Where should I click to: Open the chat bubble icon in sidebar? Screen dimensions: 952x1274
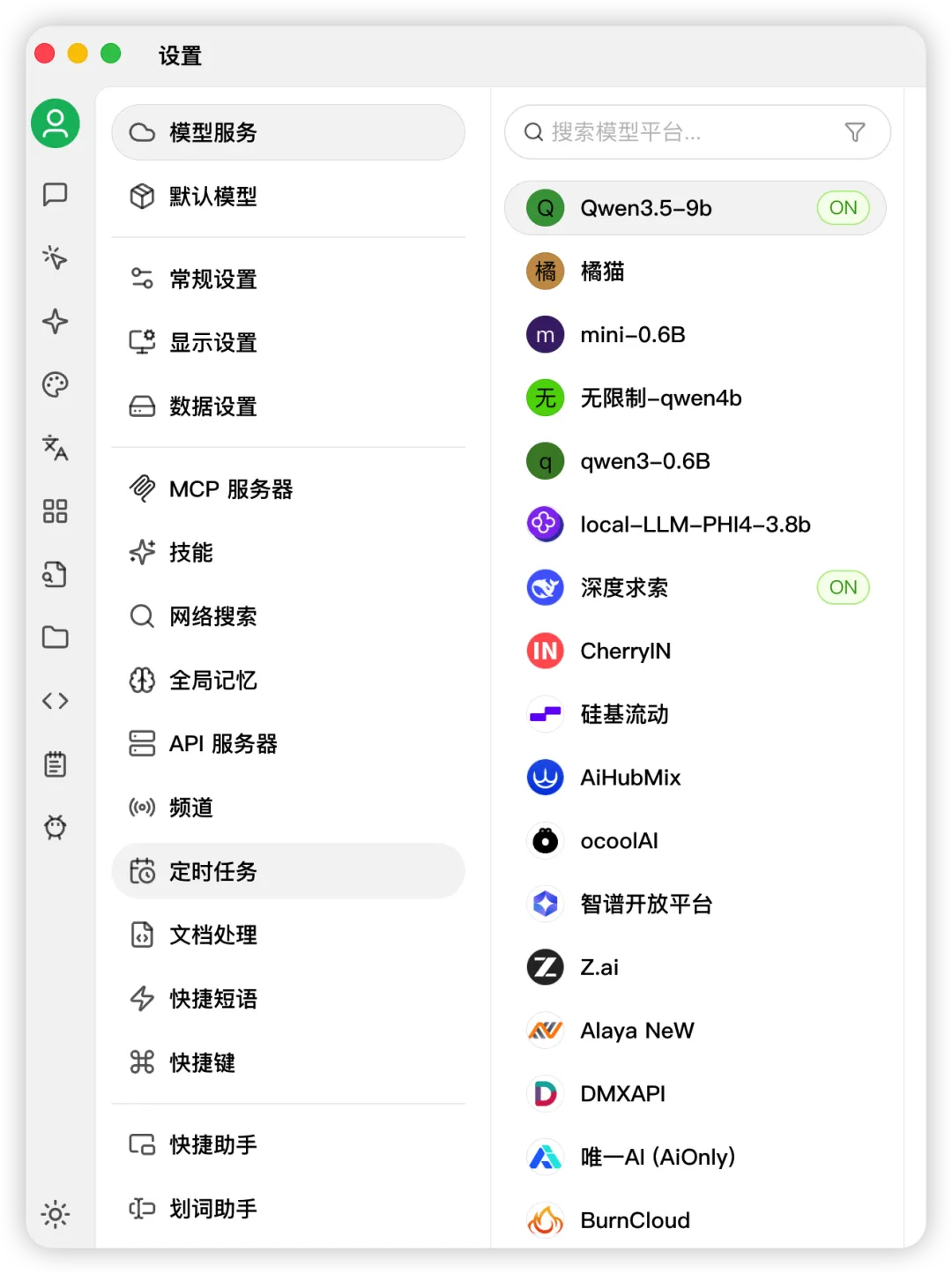56,194
